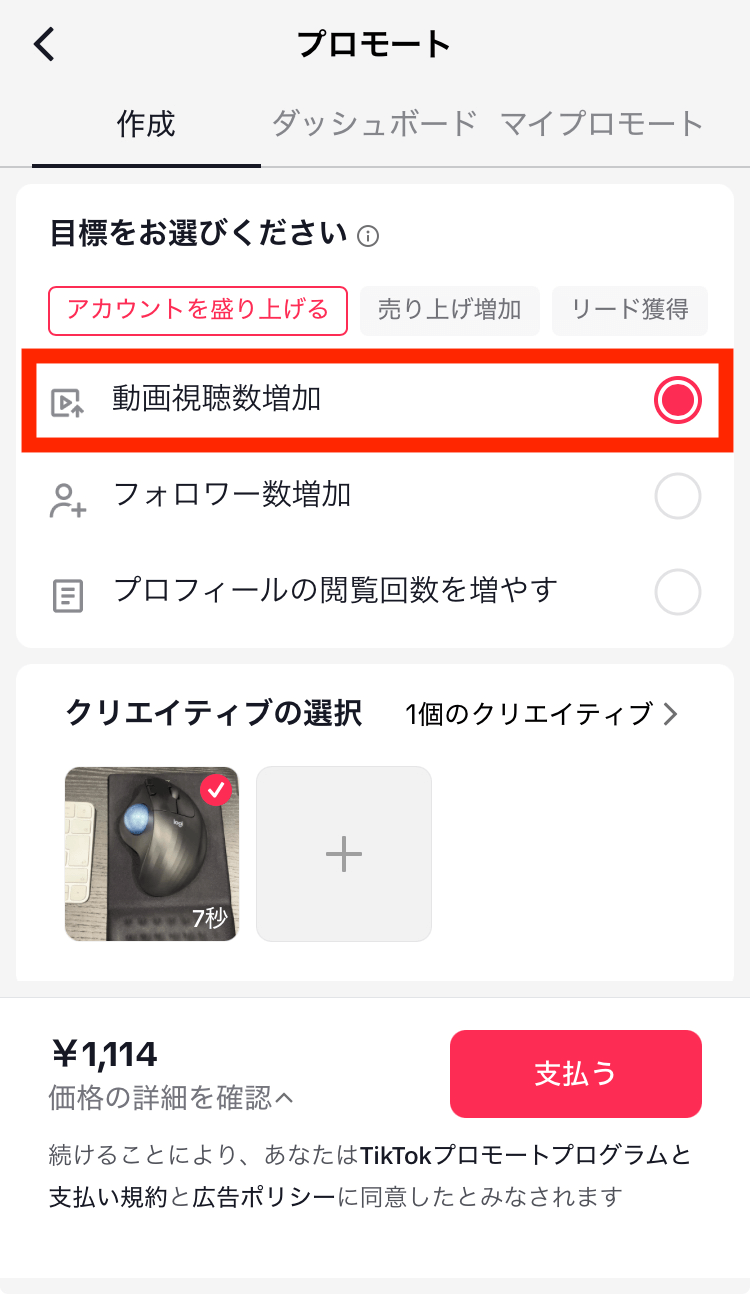
Task: Select the 売り上げ増加 chip
Action: pyautogui.click(x=449, y=310)
